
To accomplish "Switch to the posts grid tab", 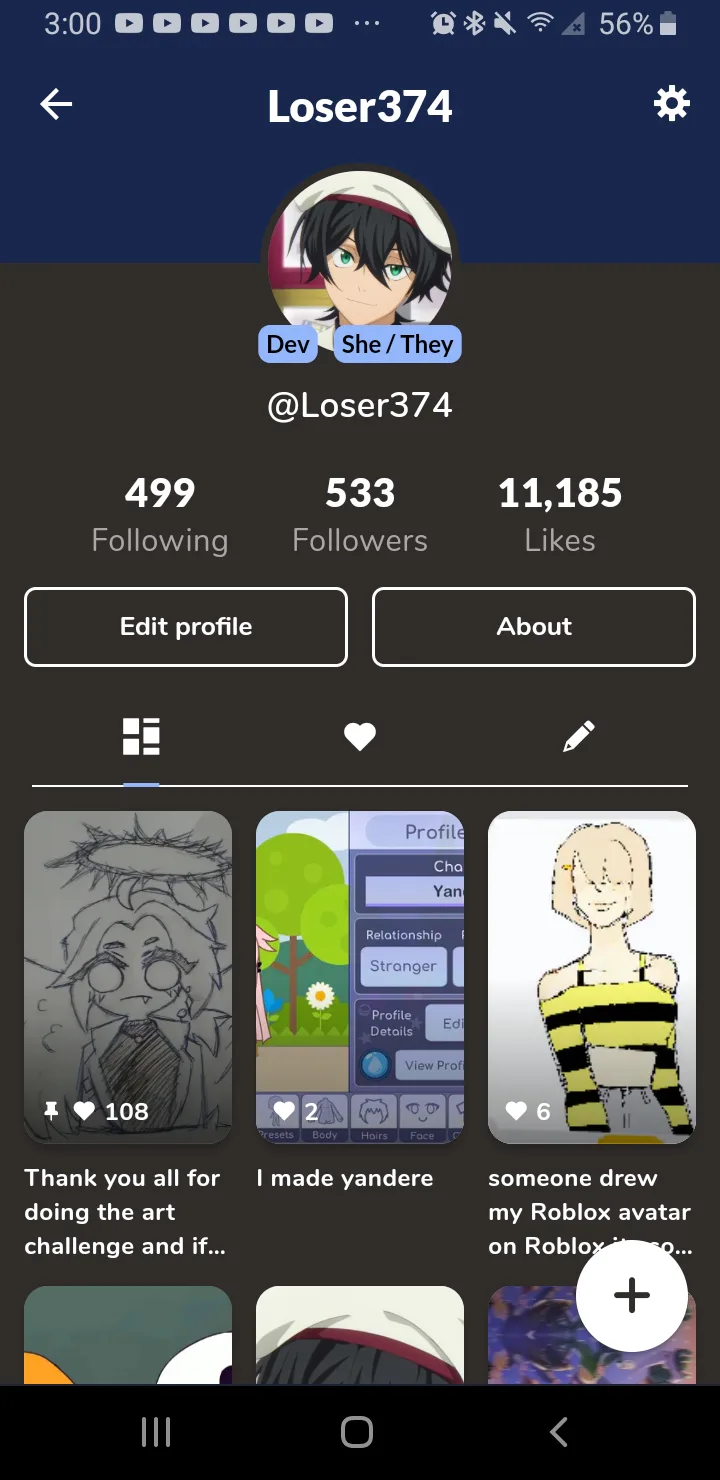I will 141,737.
